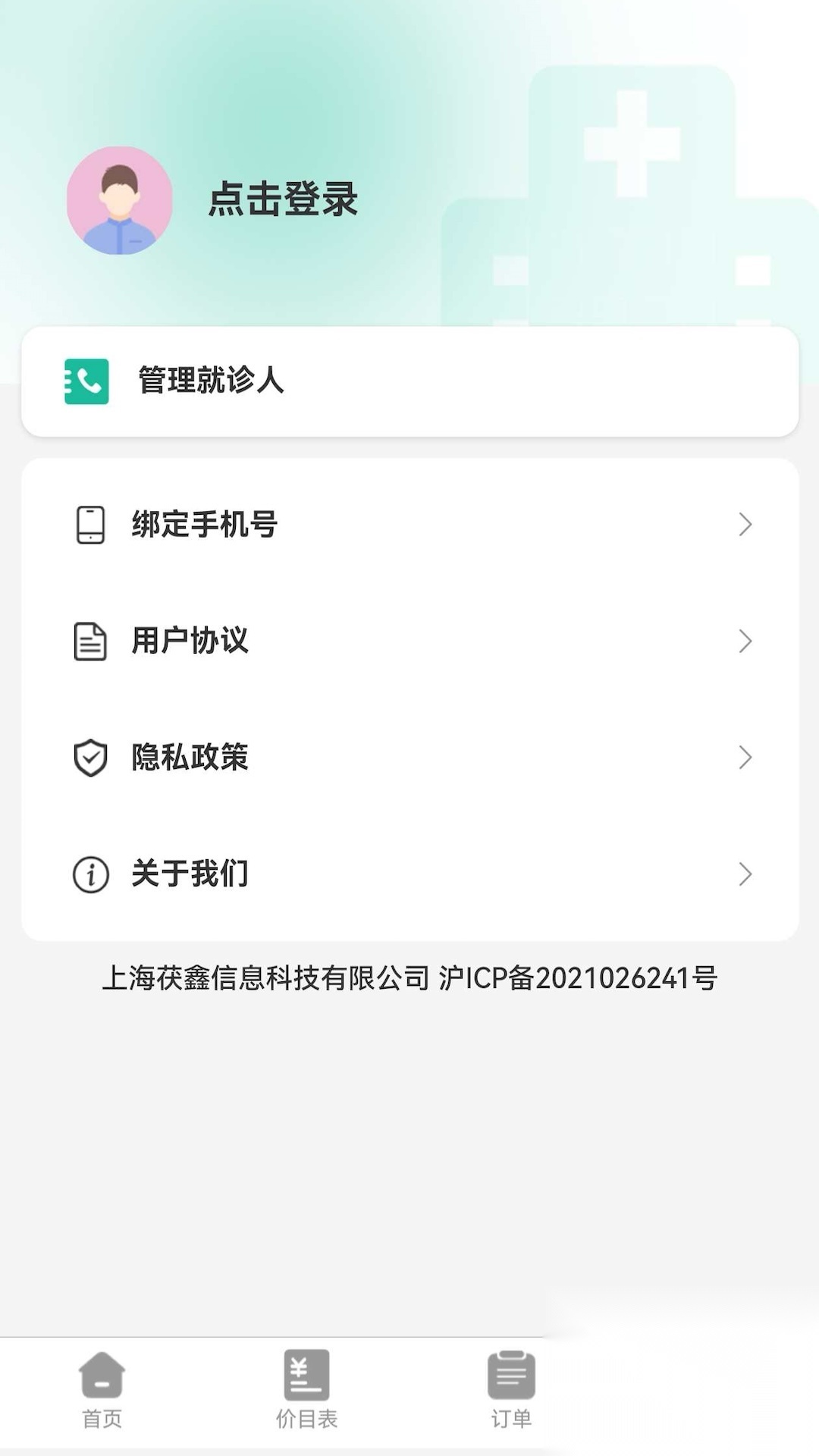The width and height of the screenshot is (819, 1456).
Task: Expand the chevron next to 绑定手机号
Action: pos(744,524)
